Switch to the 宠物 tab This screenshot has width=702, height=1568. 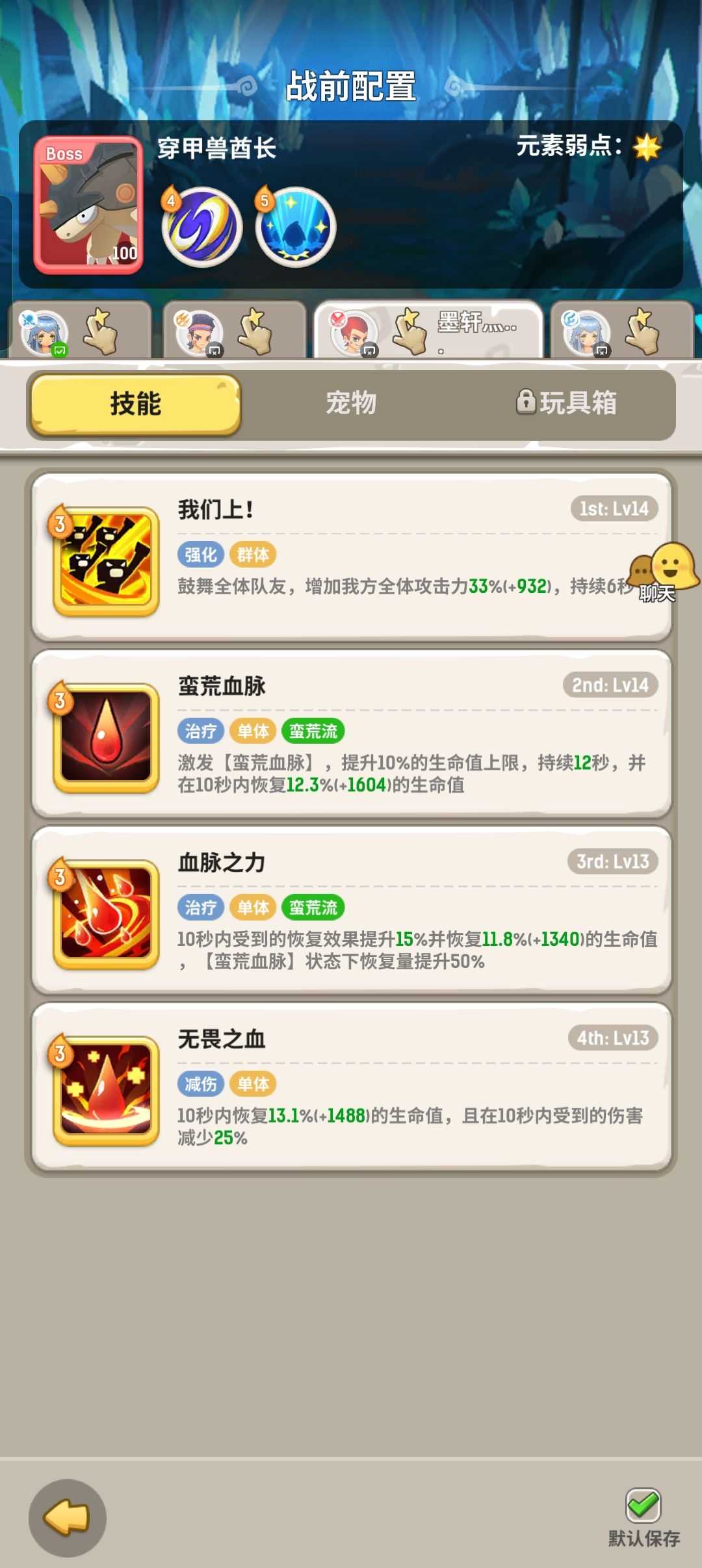pyautogui.click(x=351, y=404)
